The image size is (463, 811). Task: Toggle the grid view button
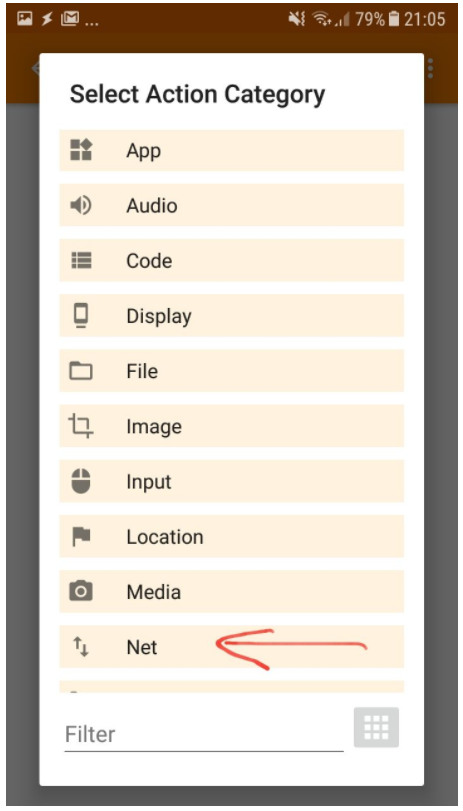(x=376, y=727)
